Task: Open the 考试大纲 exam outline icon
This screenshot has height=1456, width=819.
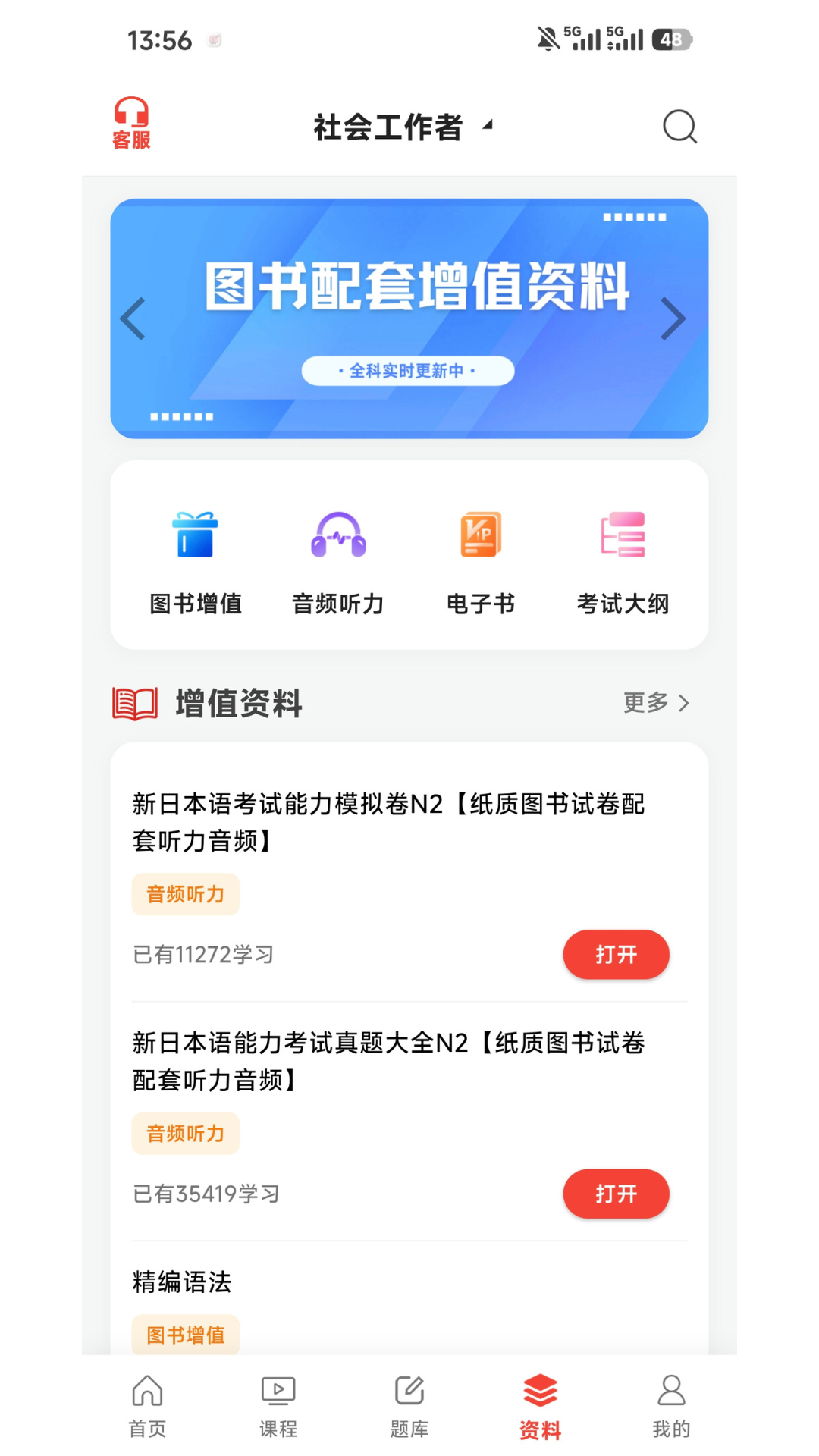Action: pos(623,535)
